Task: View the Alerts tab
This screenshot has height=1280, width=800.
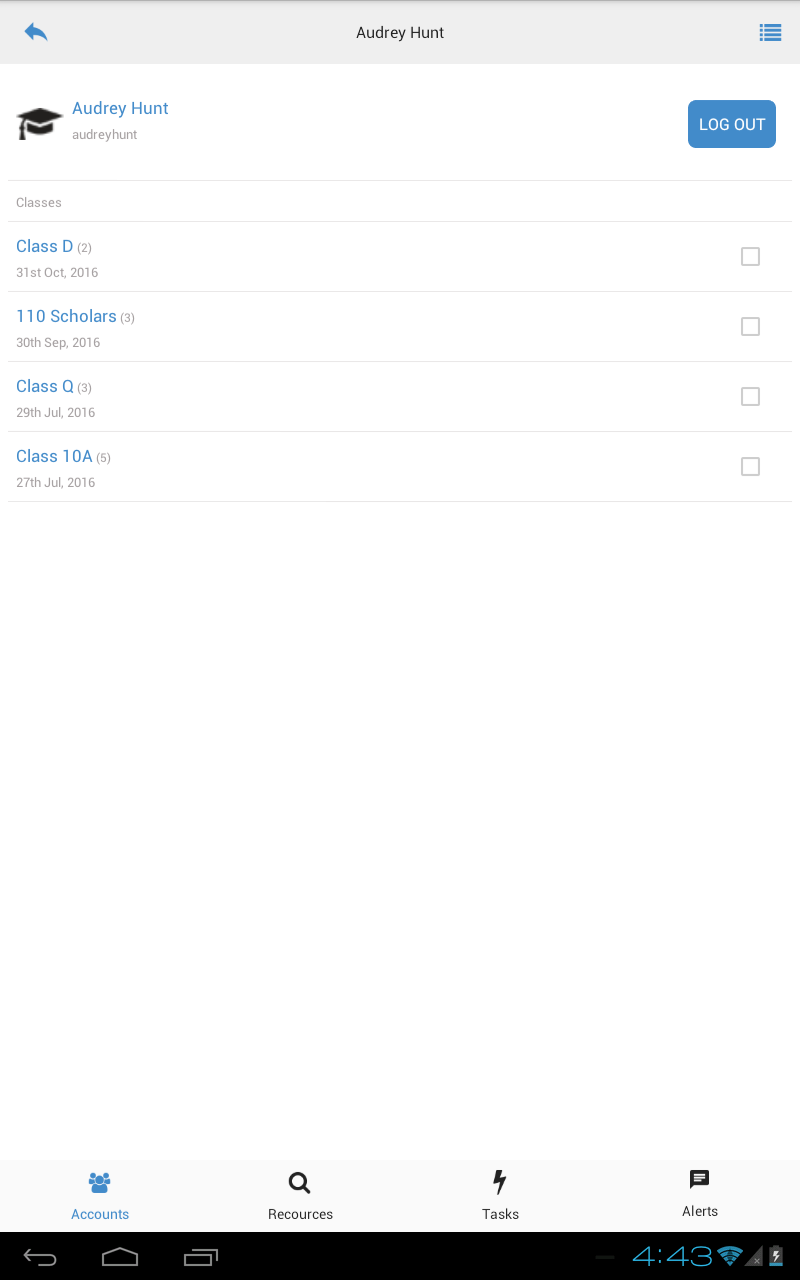Action: tap(700, 1196)
